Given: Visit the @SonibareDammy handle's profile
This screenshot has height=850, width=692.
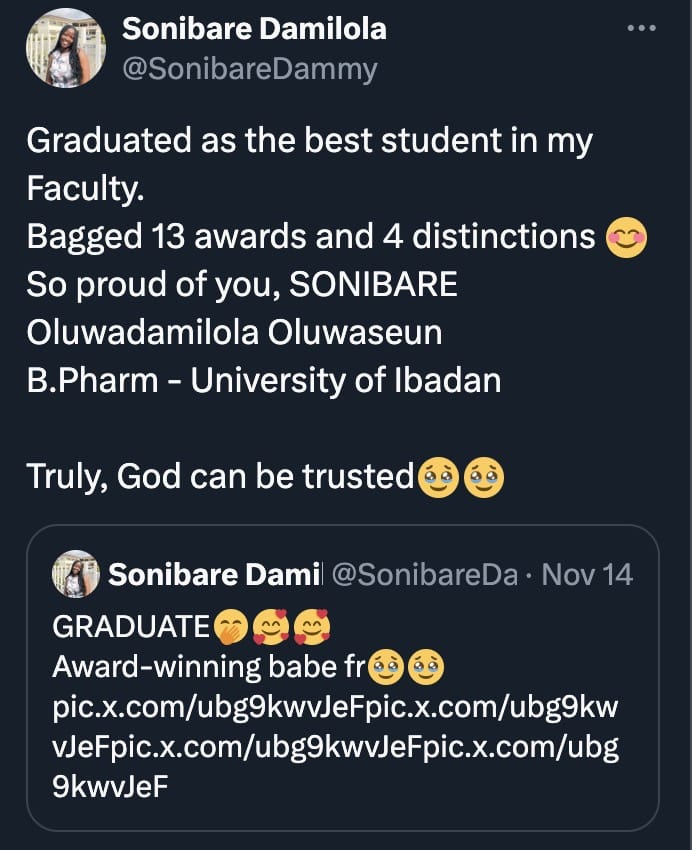Looking at the screenshot, I should pyautogui.click(x=249, y=68).
